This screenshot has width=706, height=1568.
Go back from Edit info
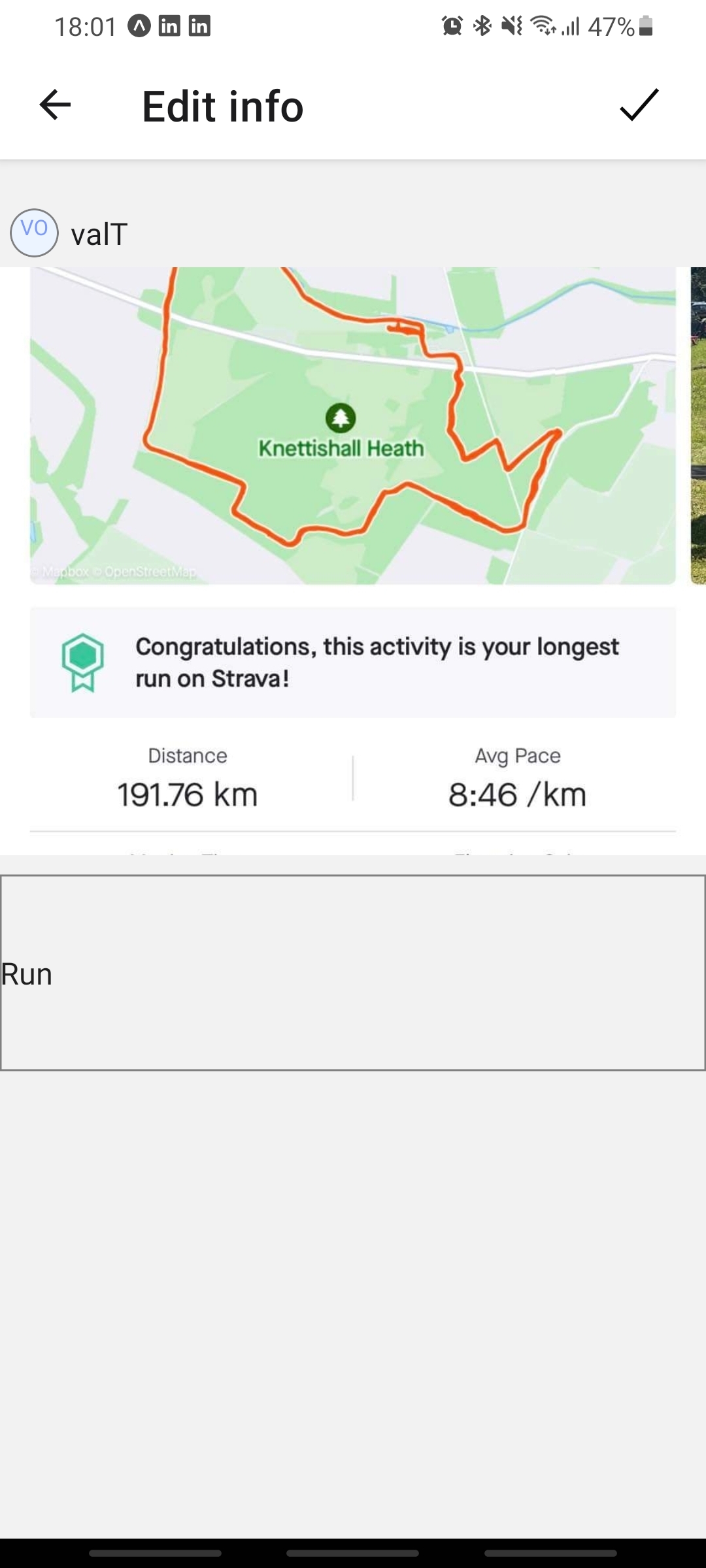[55, 105]
